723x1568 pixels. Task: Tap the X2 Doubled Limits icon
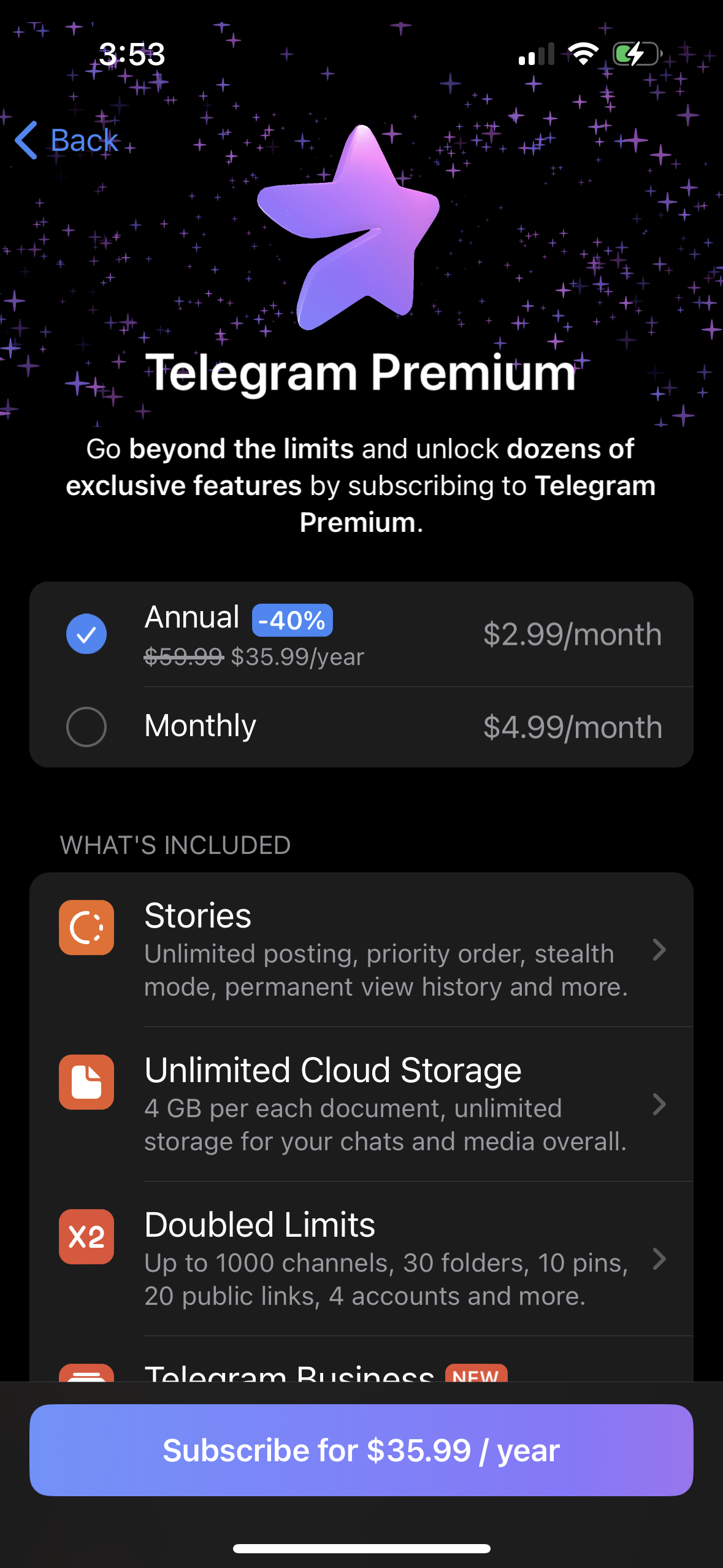click(86, 1237)
